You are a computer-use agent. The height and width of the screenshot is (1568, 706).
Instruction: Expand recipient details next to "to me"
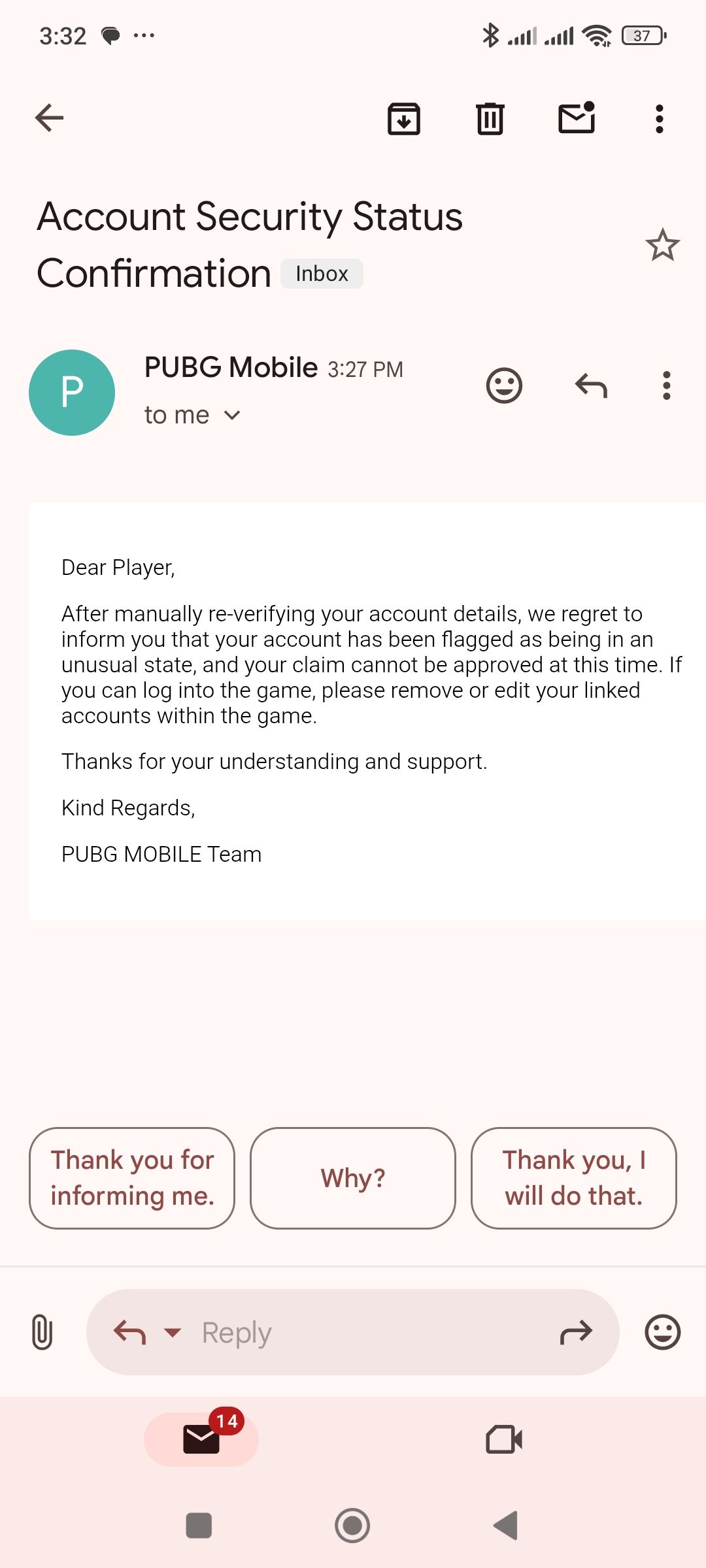coord(232,416)
